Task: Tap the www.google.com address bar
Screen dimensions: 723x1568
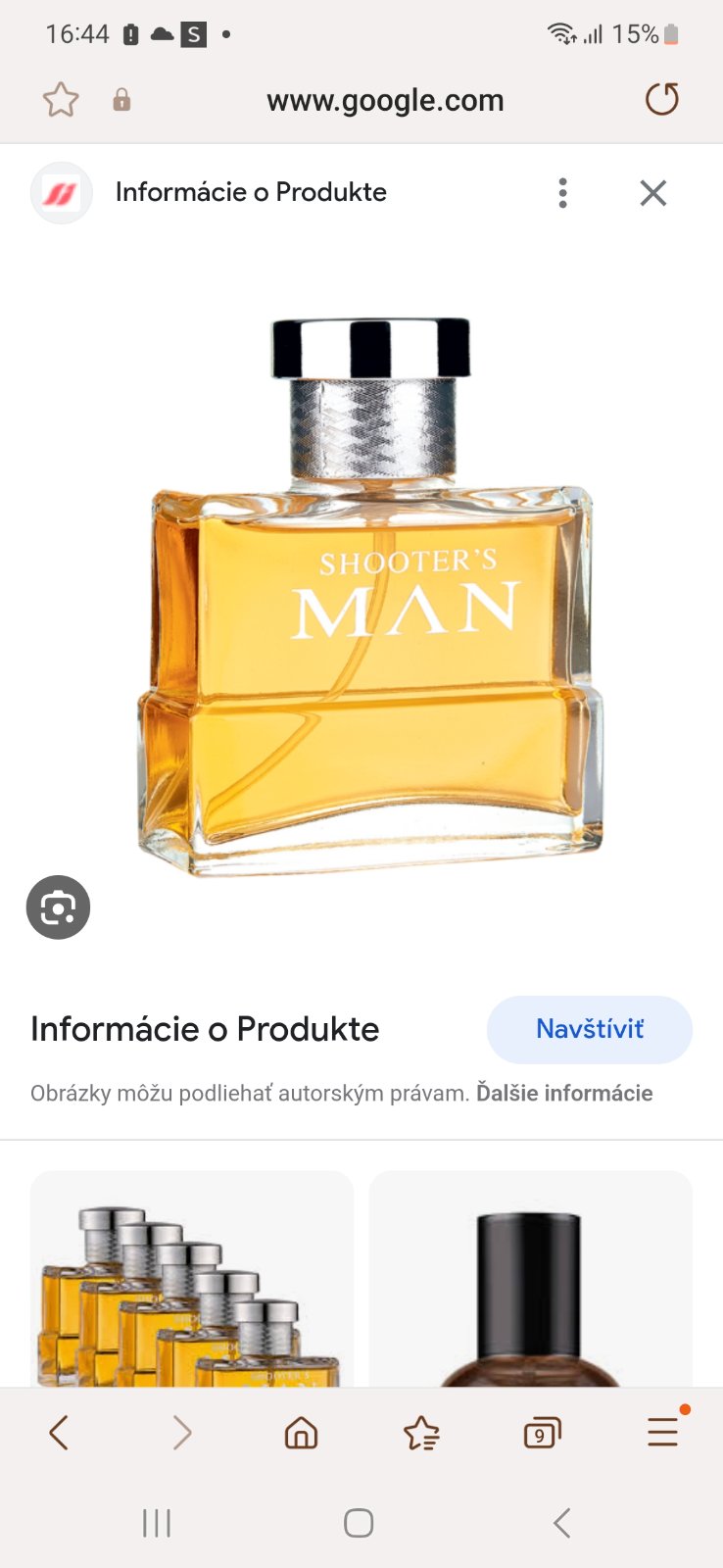Action: [x=385, y=100]
